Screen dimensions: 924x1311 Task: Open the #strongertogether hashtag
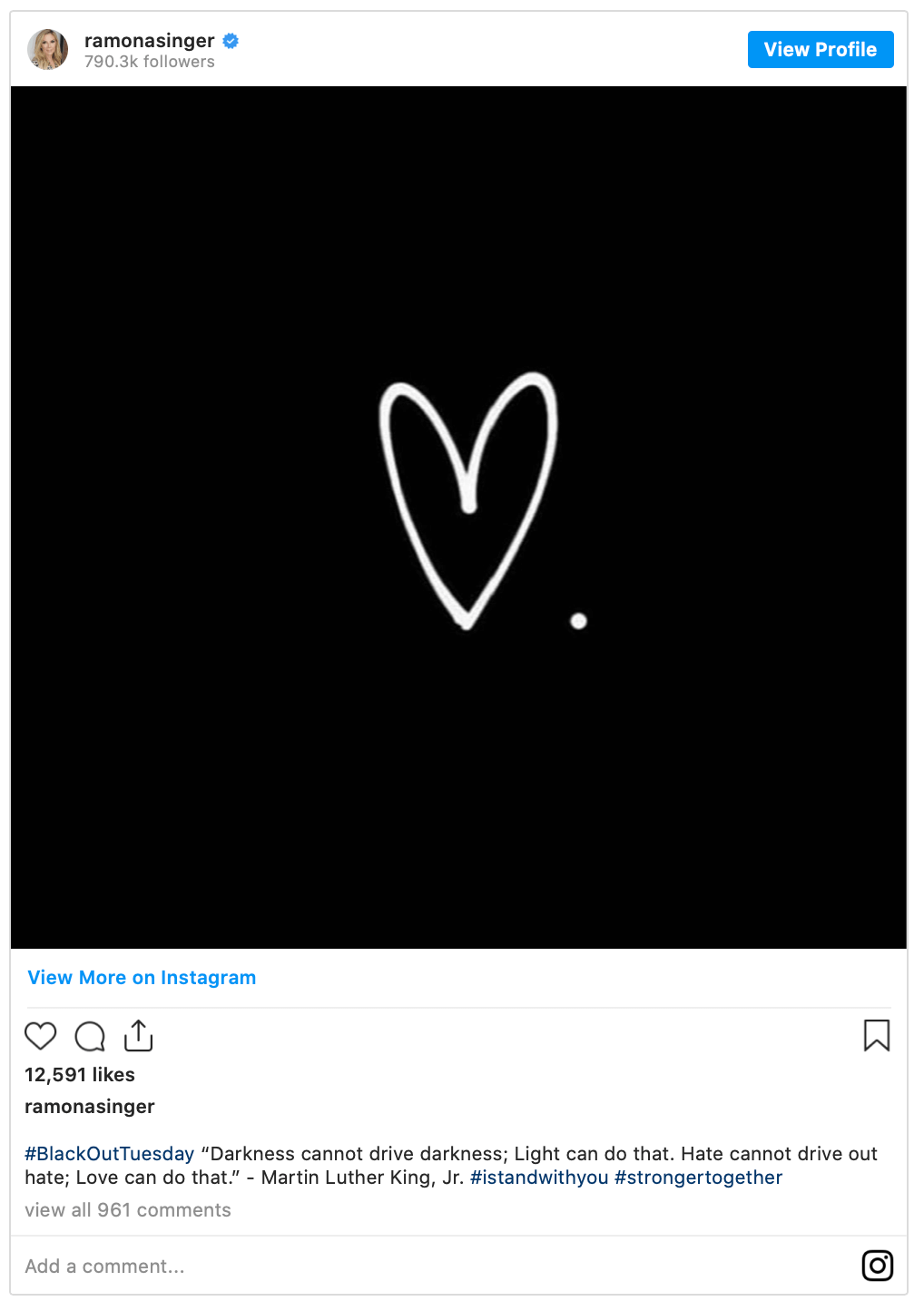tap(698, 1178)
